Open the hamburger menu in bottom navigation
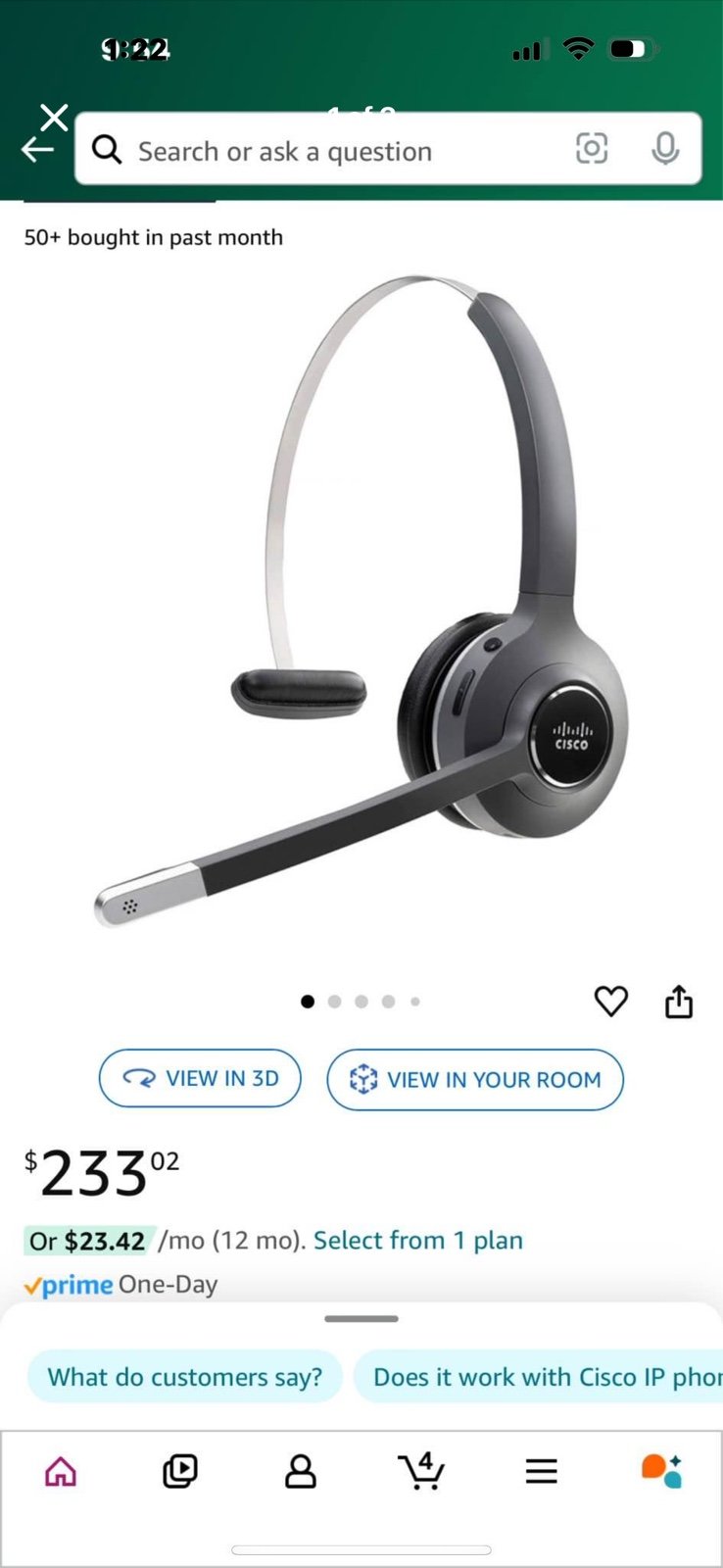This screenshot has width=723, height=1568. (x=541, y=1470)
